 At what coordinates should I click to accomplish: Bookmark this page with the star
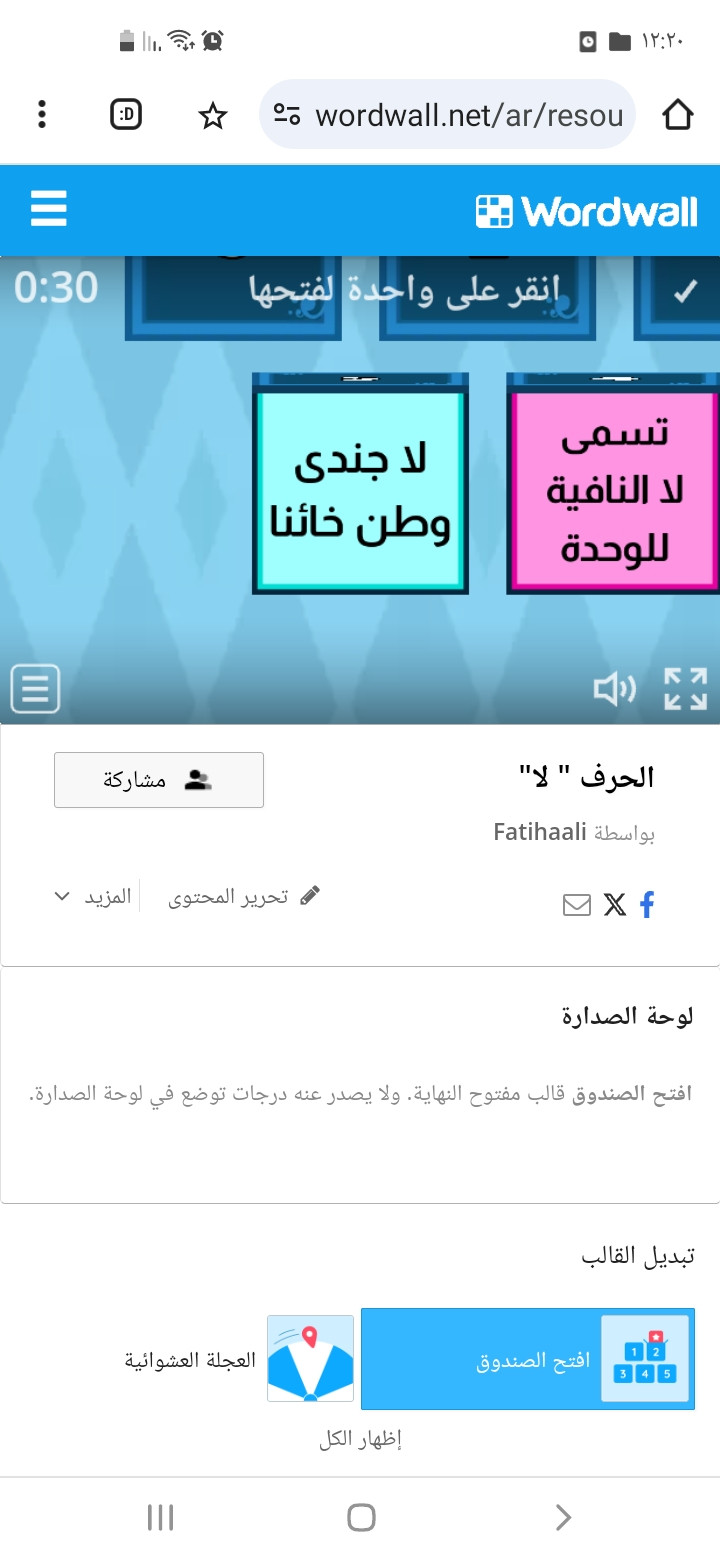(x=212, y=116)
